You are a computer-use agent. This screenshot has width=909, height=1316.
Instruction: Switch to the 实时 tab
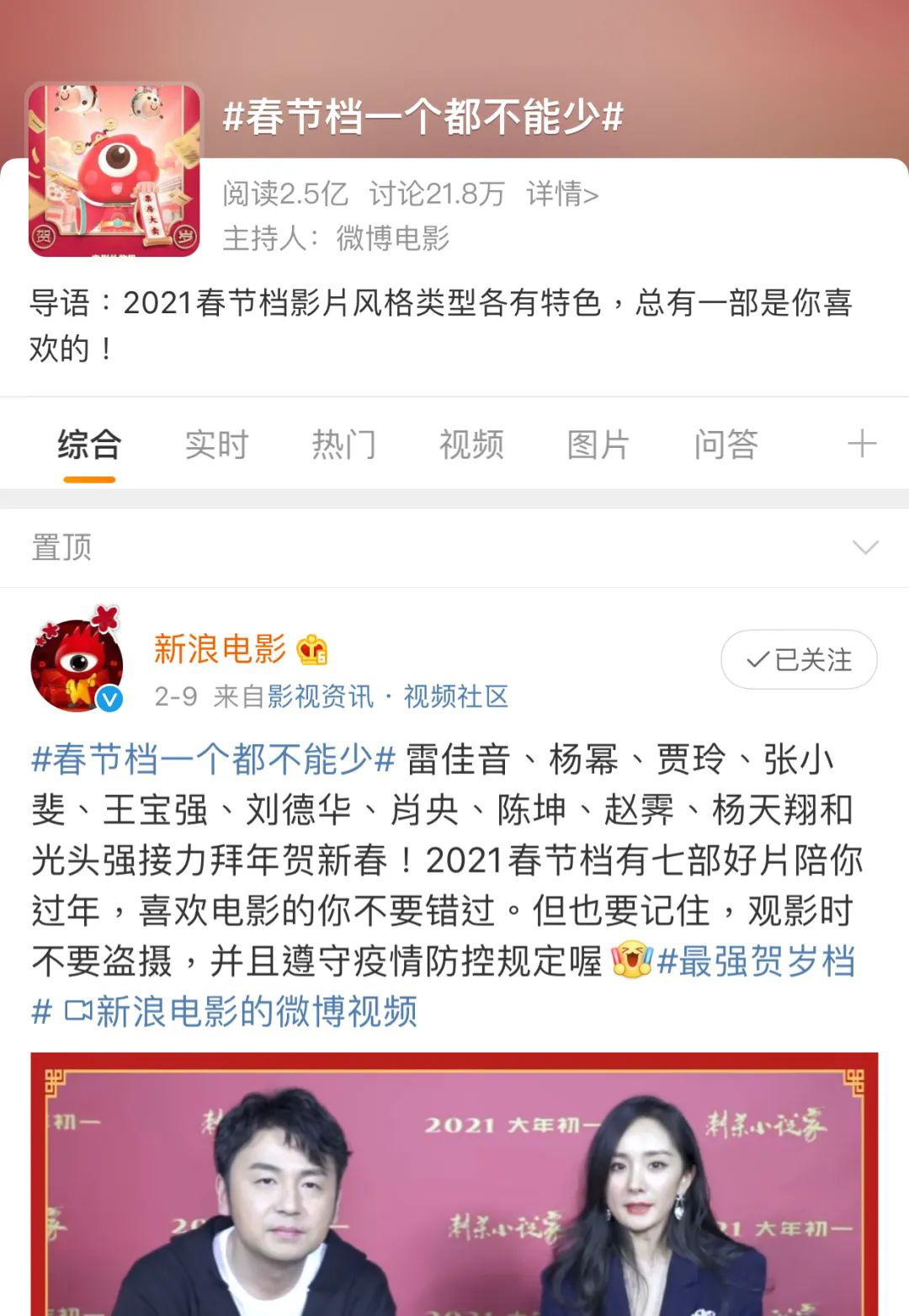pos(216,445)
